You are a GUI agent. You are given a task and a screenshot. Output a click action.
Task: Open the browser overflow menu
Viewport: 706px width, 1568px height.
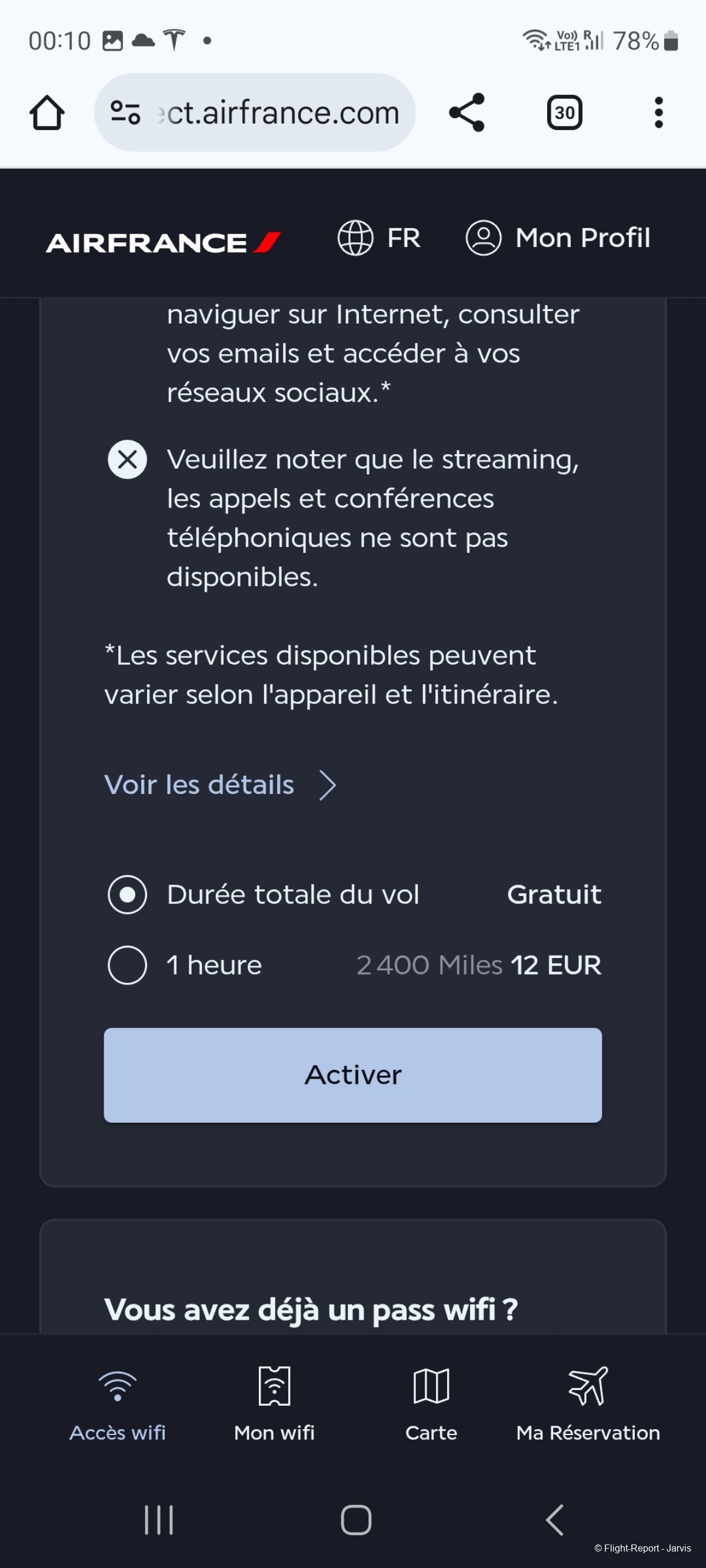(658, 112)
